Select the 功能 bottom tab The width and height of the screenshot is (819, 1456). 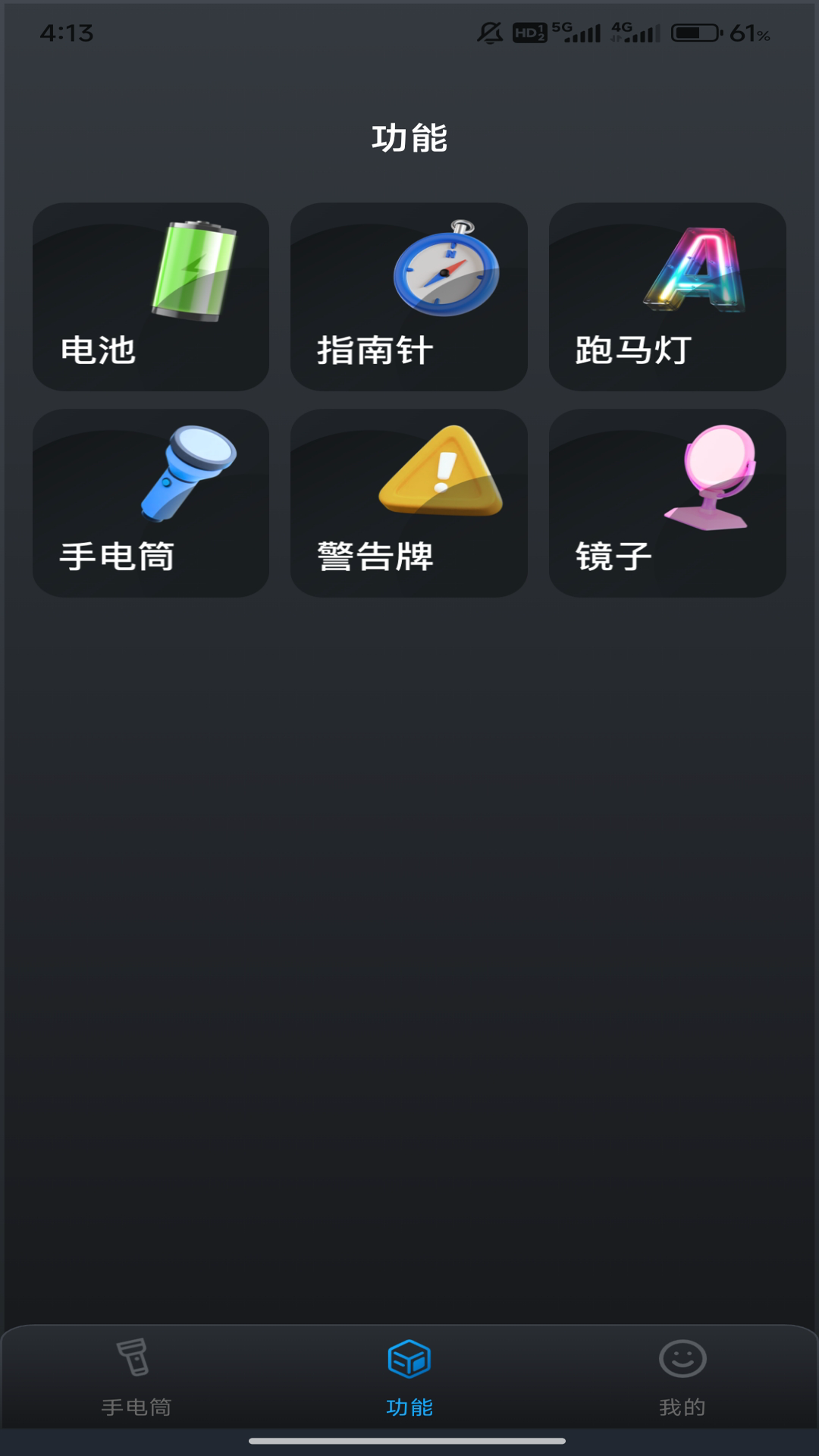click(x=409, y=1377)
